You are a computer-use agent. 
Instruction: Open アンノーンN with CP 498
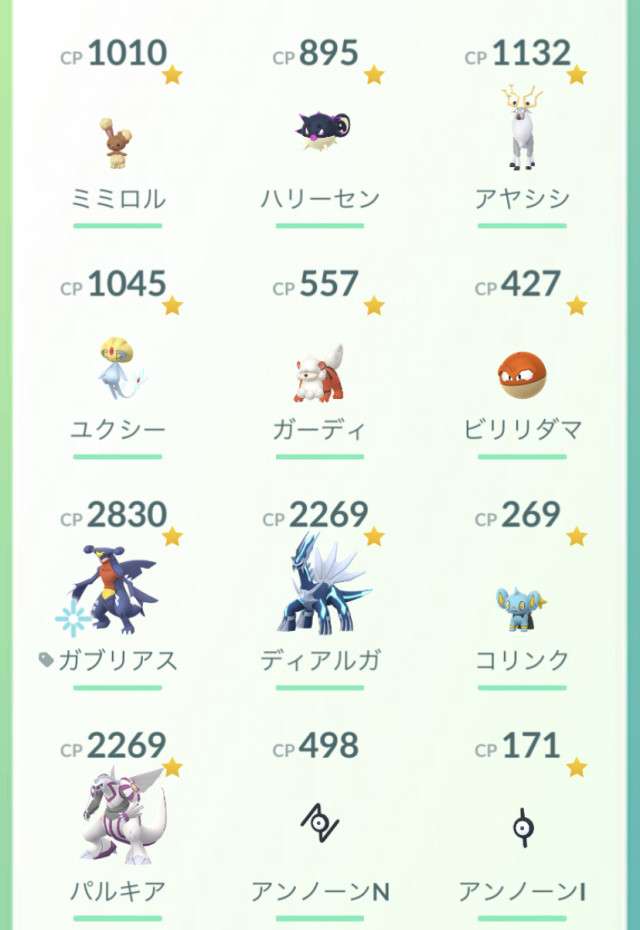pyautogui.click(x=320, y=825)
